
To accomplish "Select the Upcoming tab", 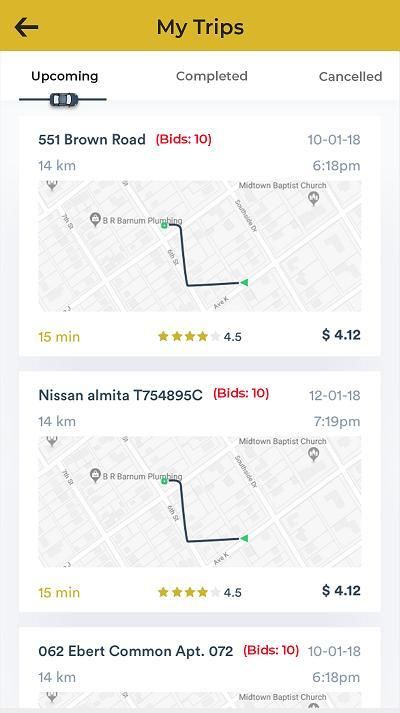I will point(65,76).
